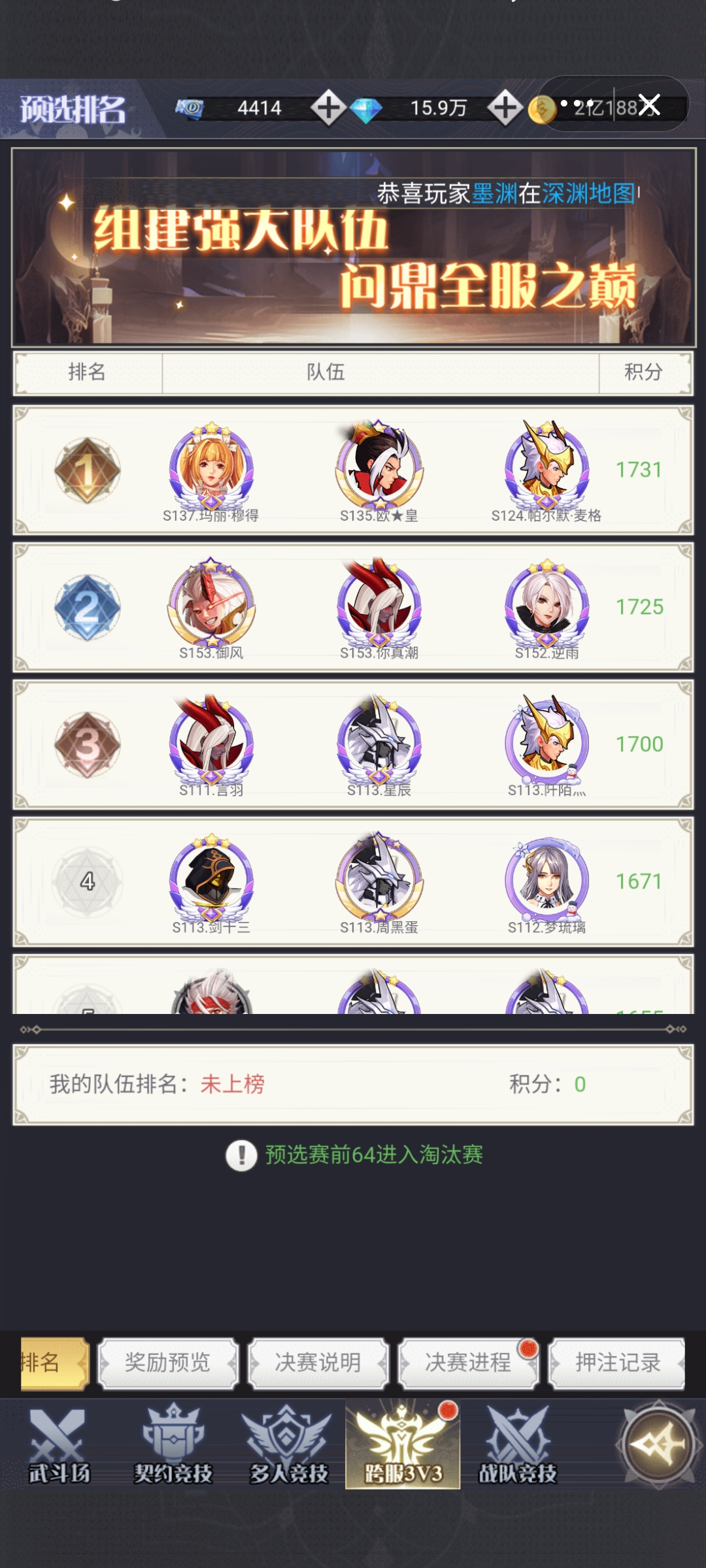This screenshot has height=1568, width=706.
Task: View player S153.御风's profile
Action: click(211, 604)
